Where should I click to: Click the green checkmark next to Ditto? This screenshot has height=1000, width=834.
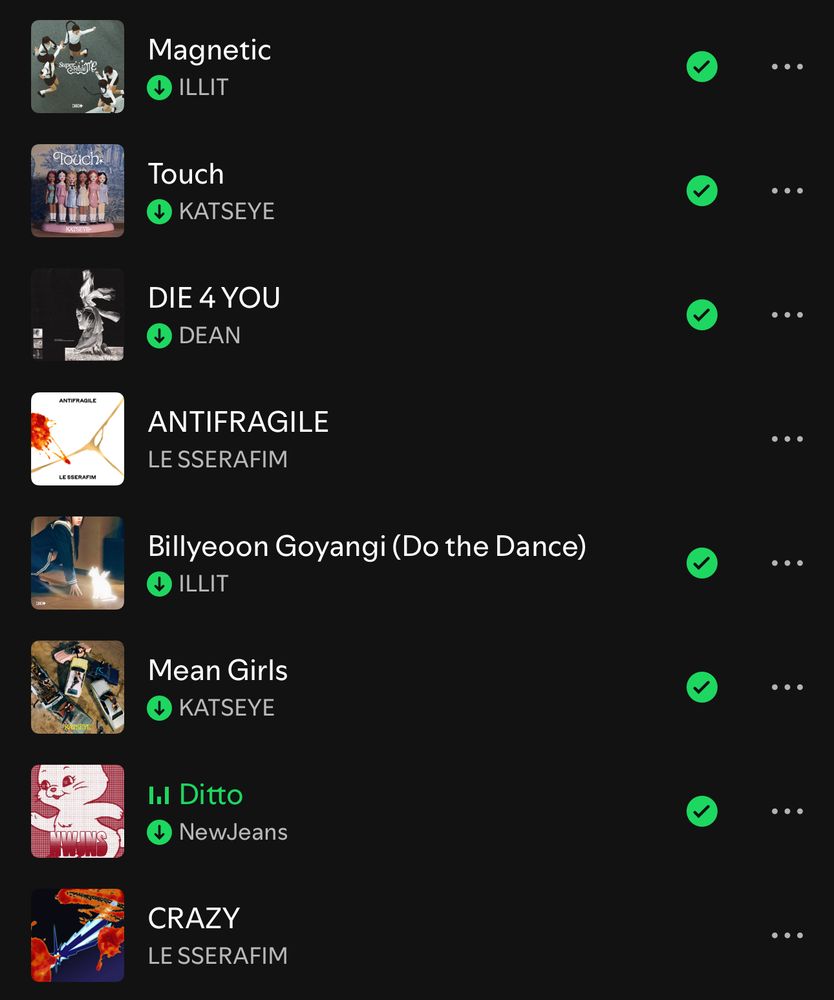click(x=701, y=811)
